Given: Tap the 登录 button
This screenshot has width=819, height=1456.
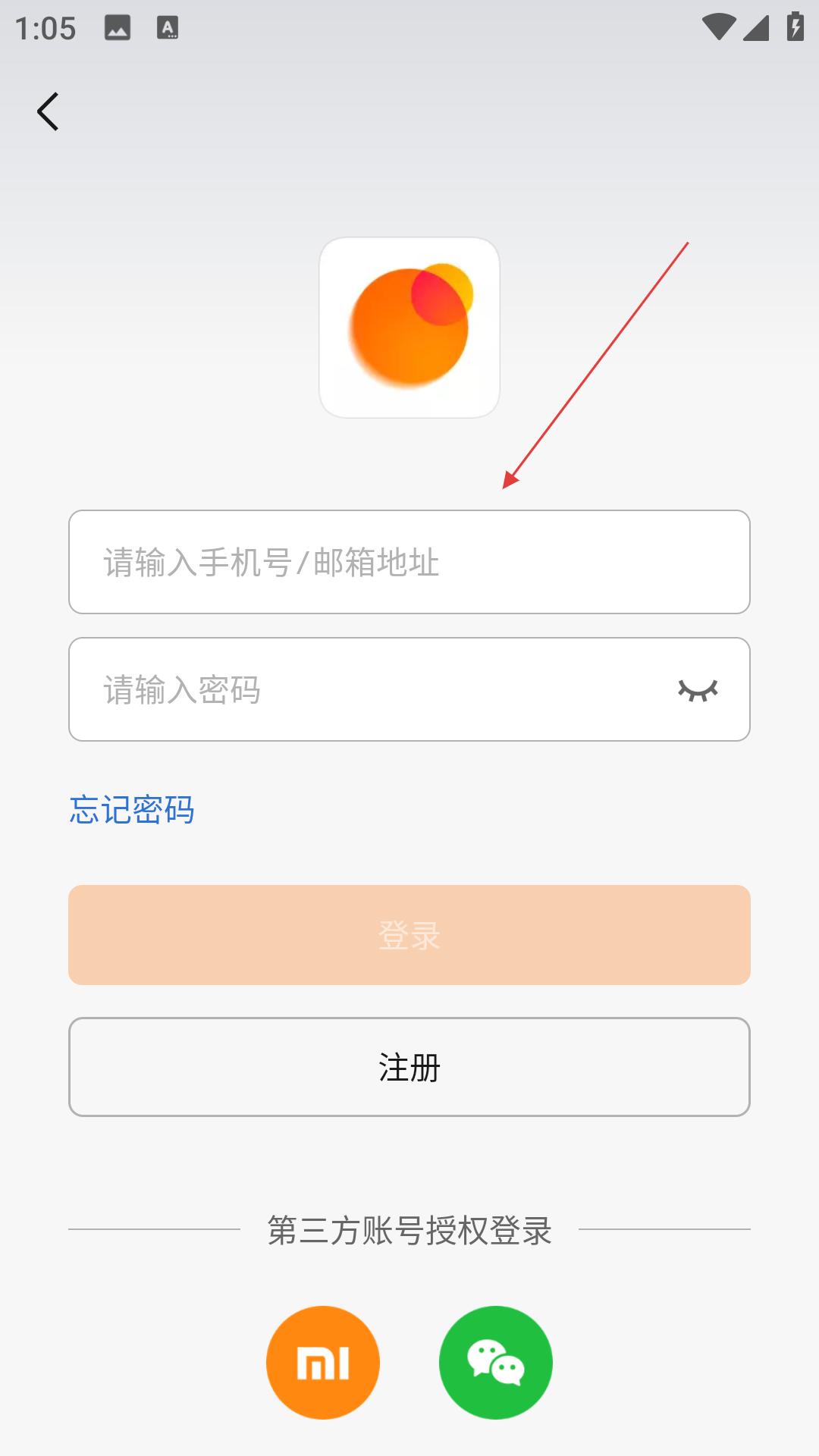Looking at the screenshot, I should [x=409, y=935].
